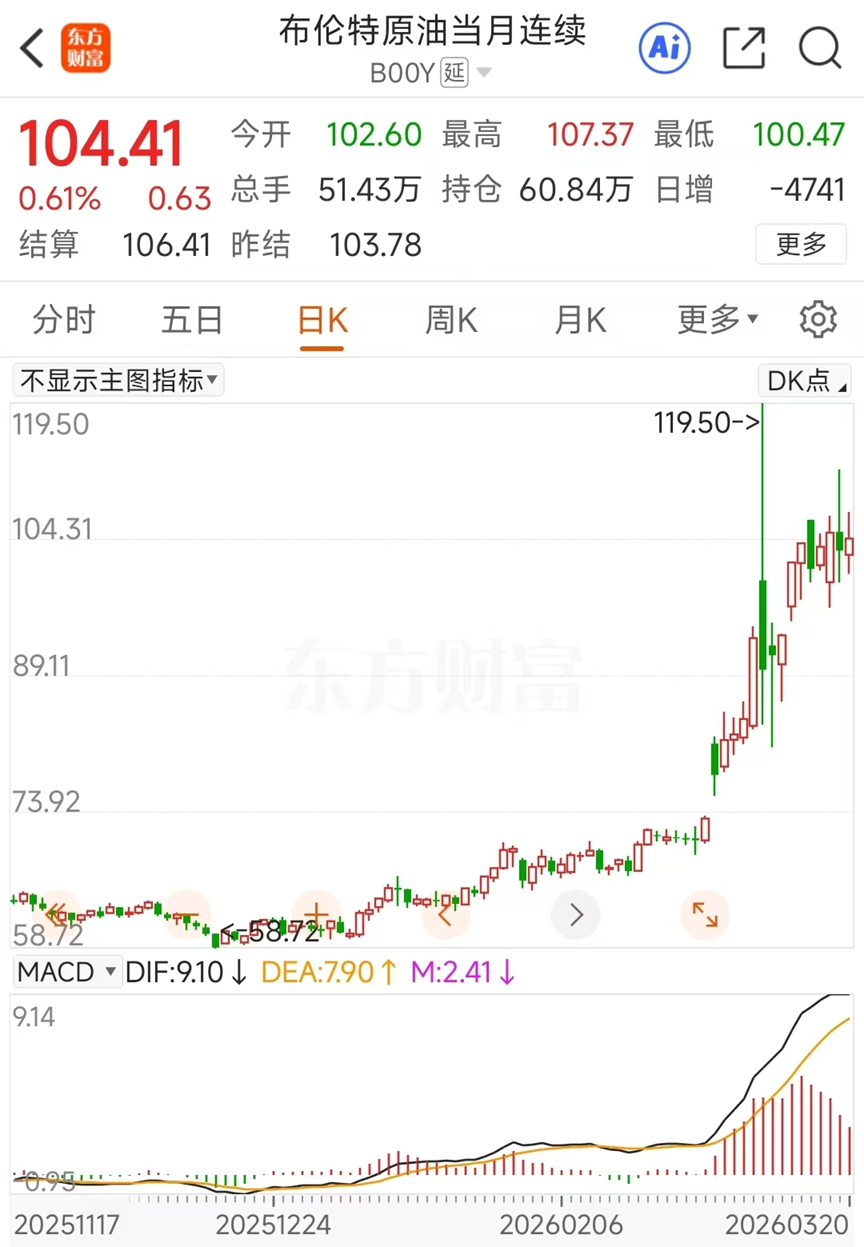Screen dimensions: 864x1247
Task: Enter fullscreen chart with expand icon
Action: point(705,914)
